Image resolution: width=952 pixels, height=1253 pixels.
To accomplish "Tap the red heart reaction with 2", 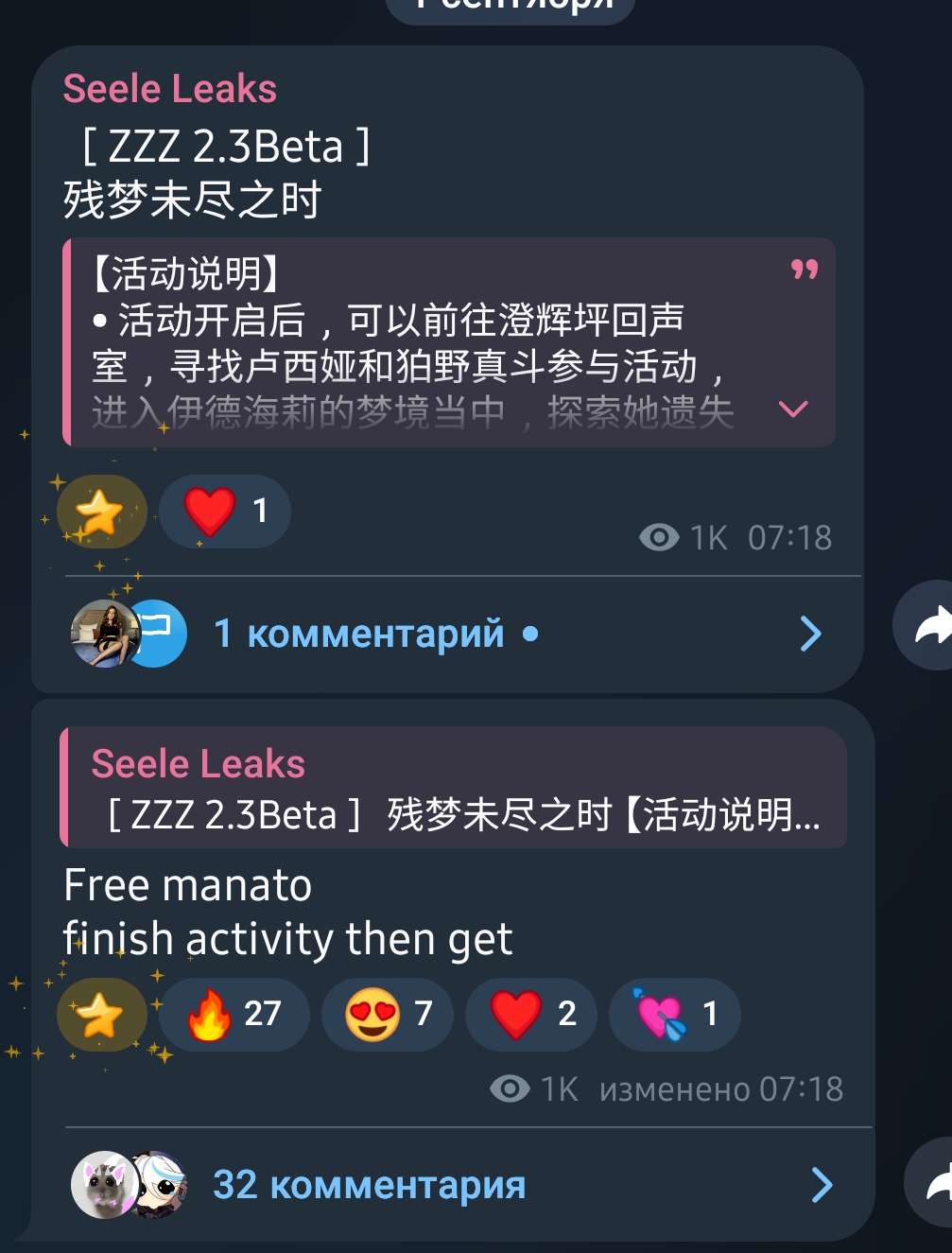I will pyautogui.click(x=531, y=1015).
